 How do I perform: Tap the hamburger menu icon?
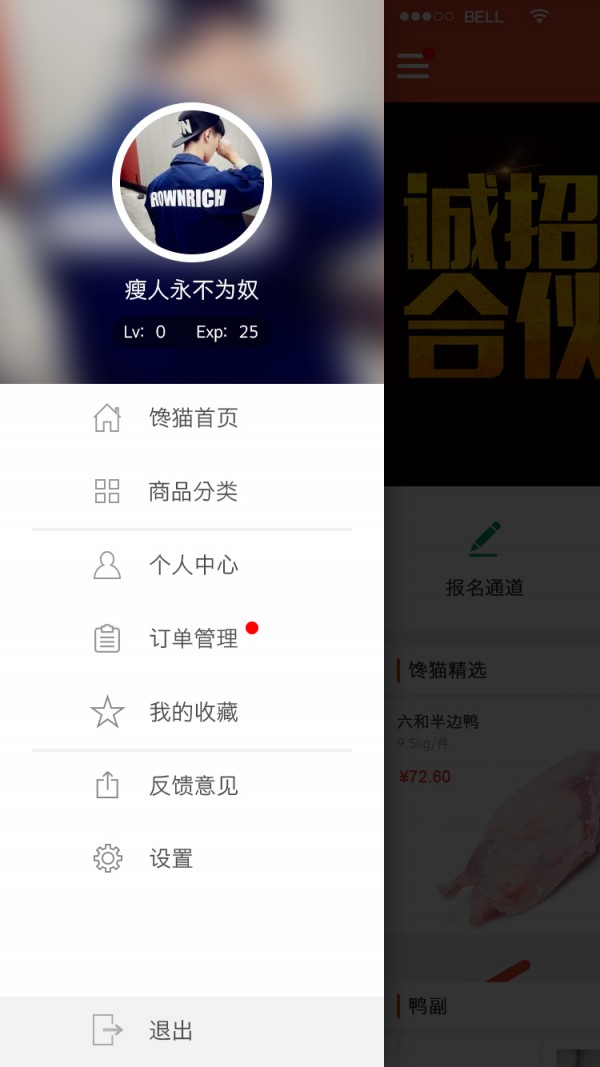coord(413,66)
